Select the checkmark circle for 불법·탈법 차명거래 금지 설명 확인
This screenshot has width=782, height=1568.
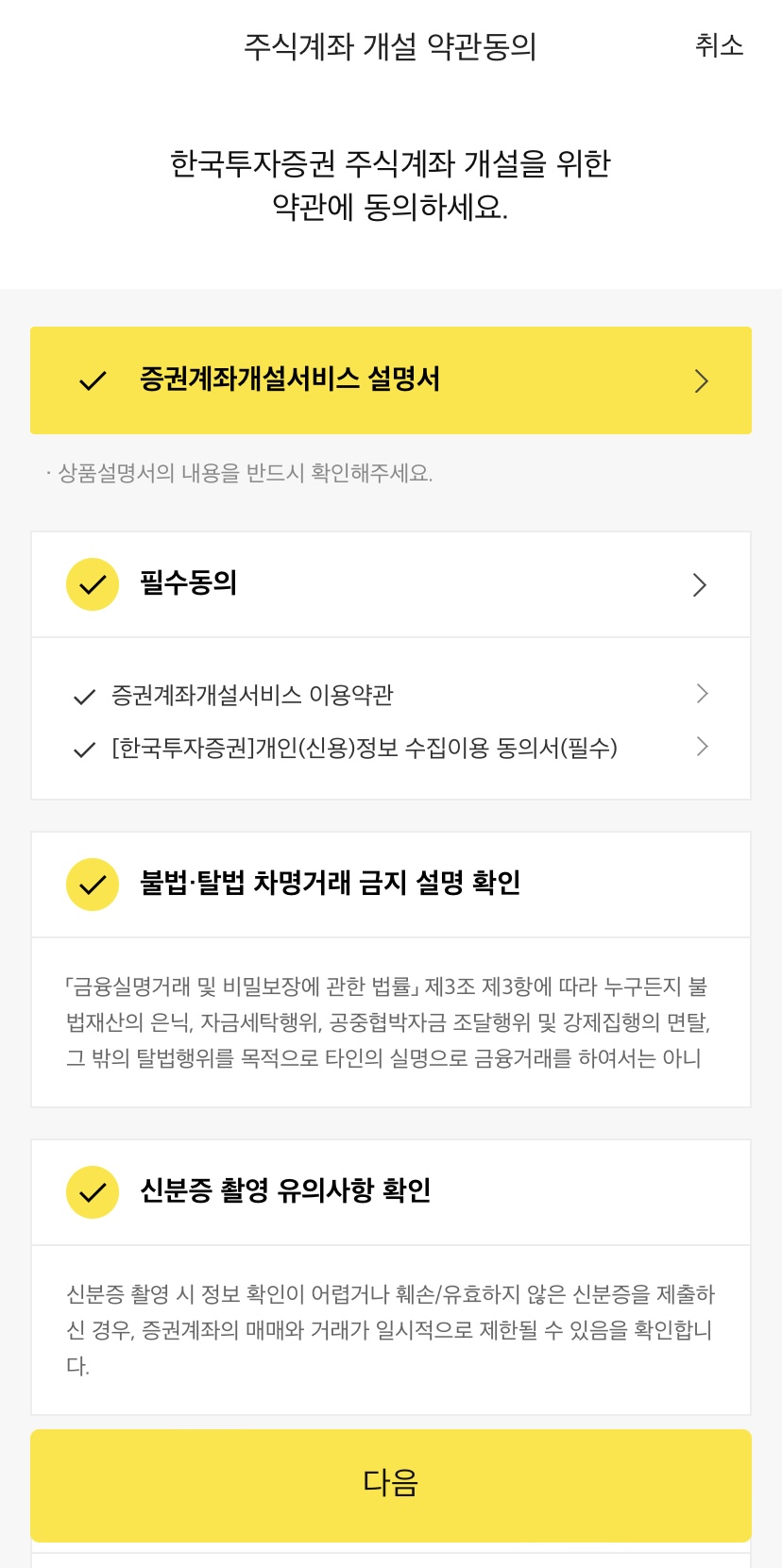(92, 885)
